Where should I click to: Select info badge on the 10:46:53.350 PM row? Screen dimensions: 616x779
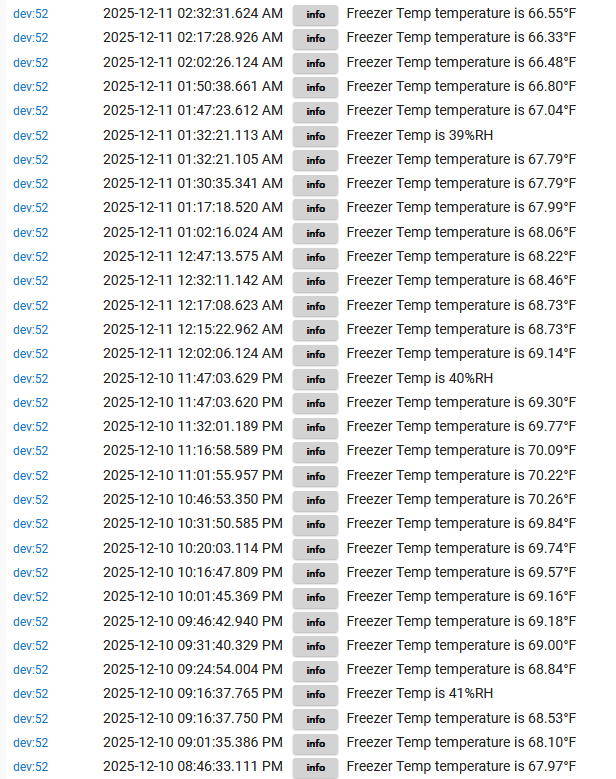pos(315,500)
